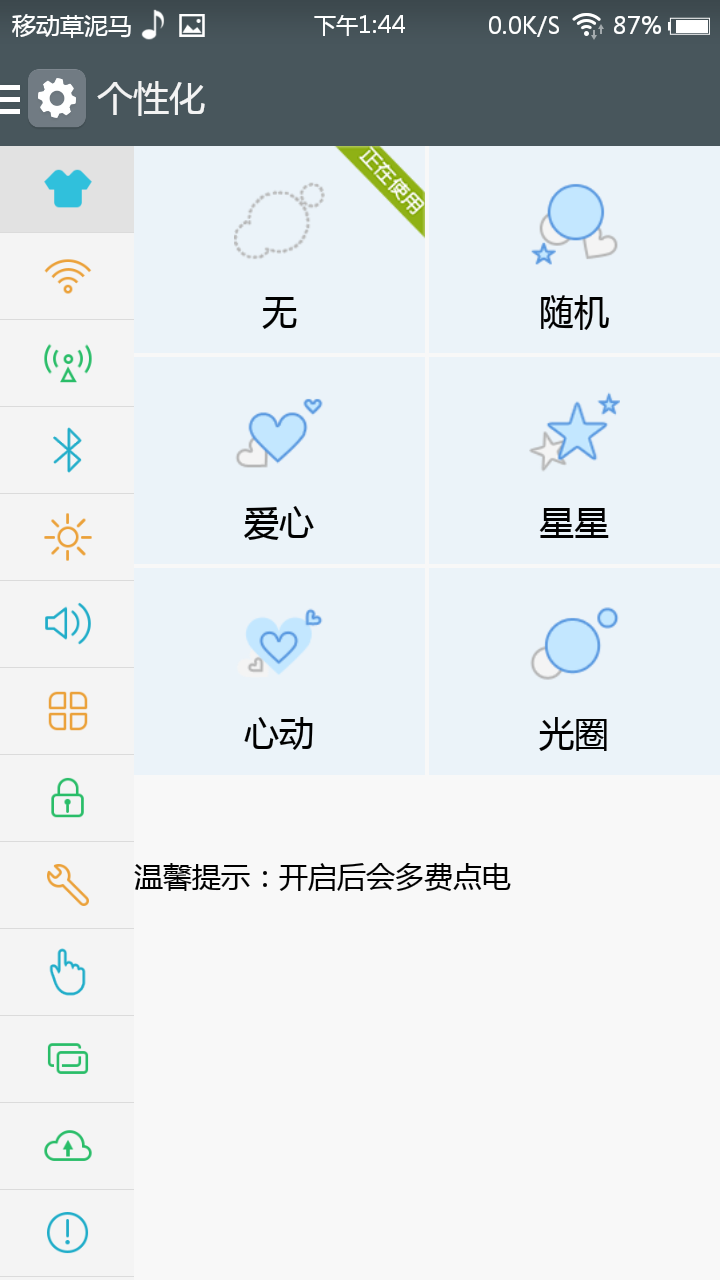720x1280 pixels.
Task: Click the cloud upload icon
Action: click(66, 1145)
